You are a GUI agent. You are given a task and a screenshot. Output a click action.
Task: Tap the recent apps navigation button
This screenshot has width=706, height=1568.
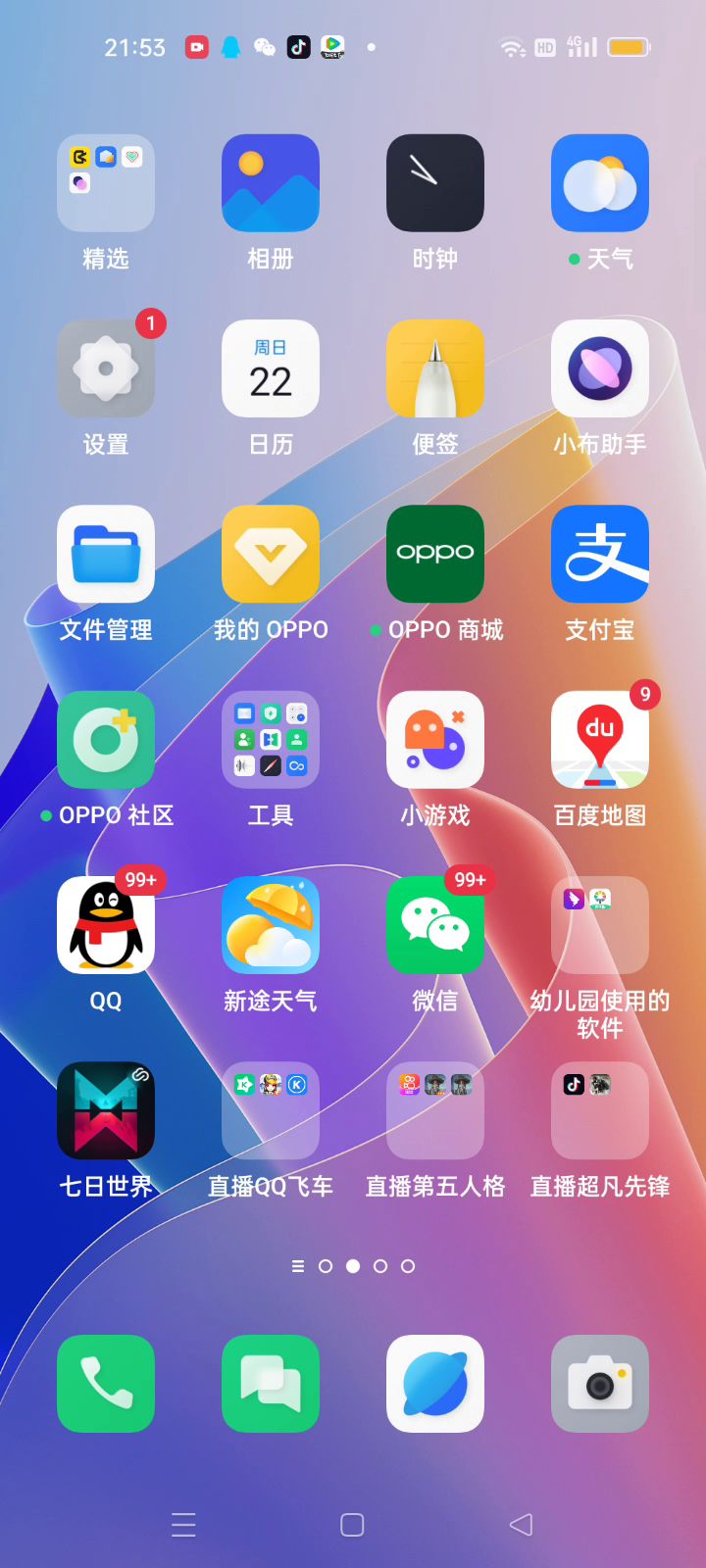pos(183,1525)
